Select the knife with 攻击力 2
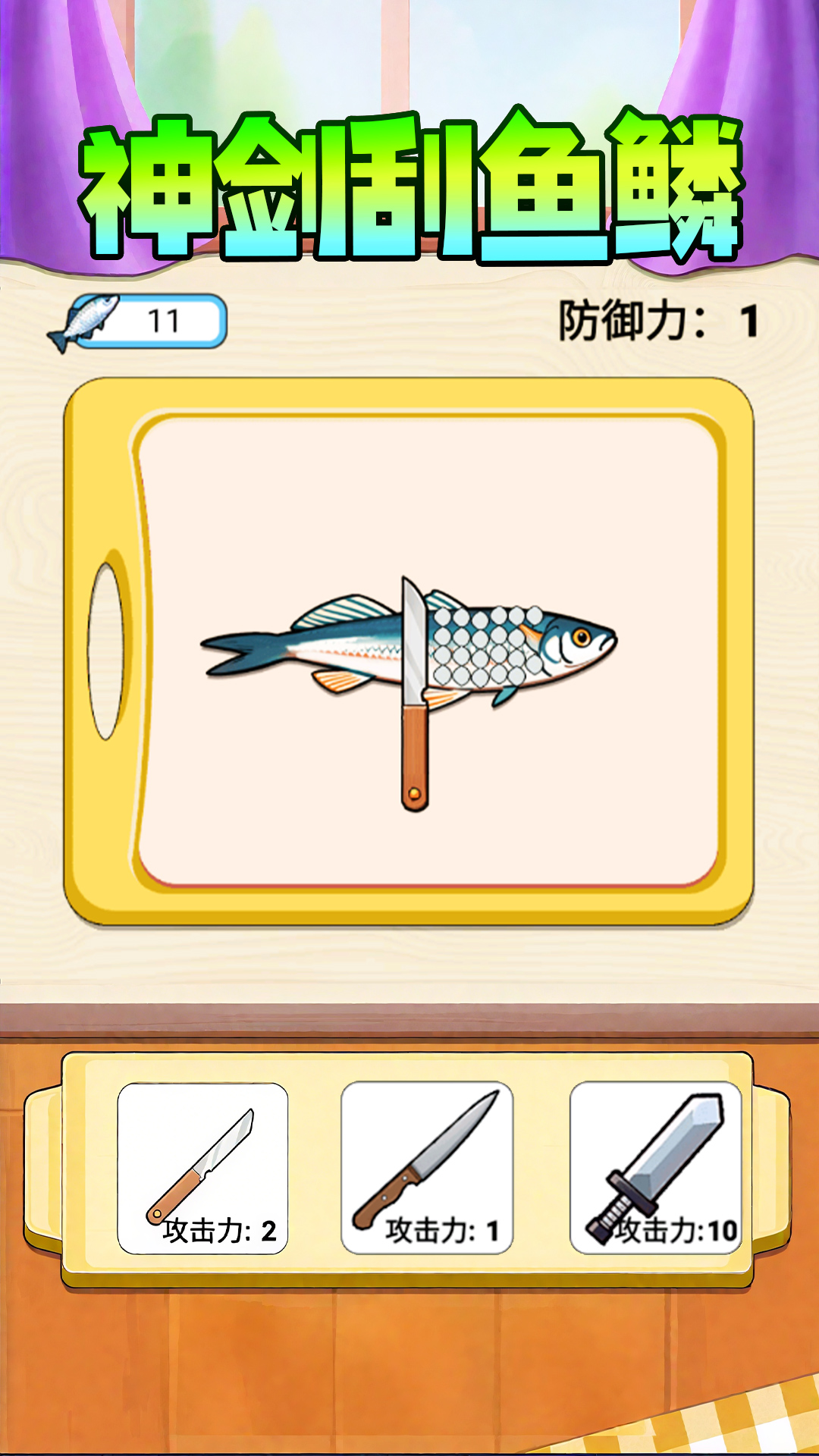819x1456 pixels. tap(202, 1168)
